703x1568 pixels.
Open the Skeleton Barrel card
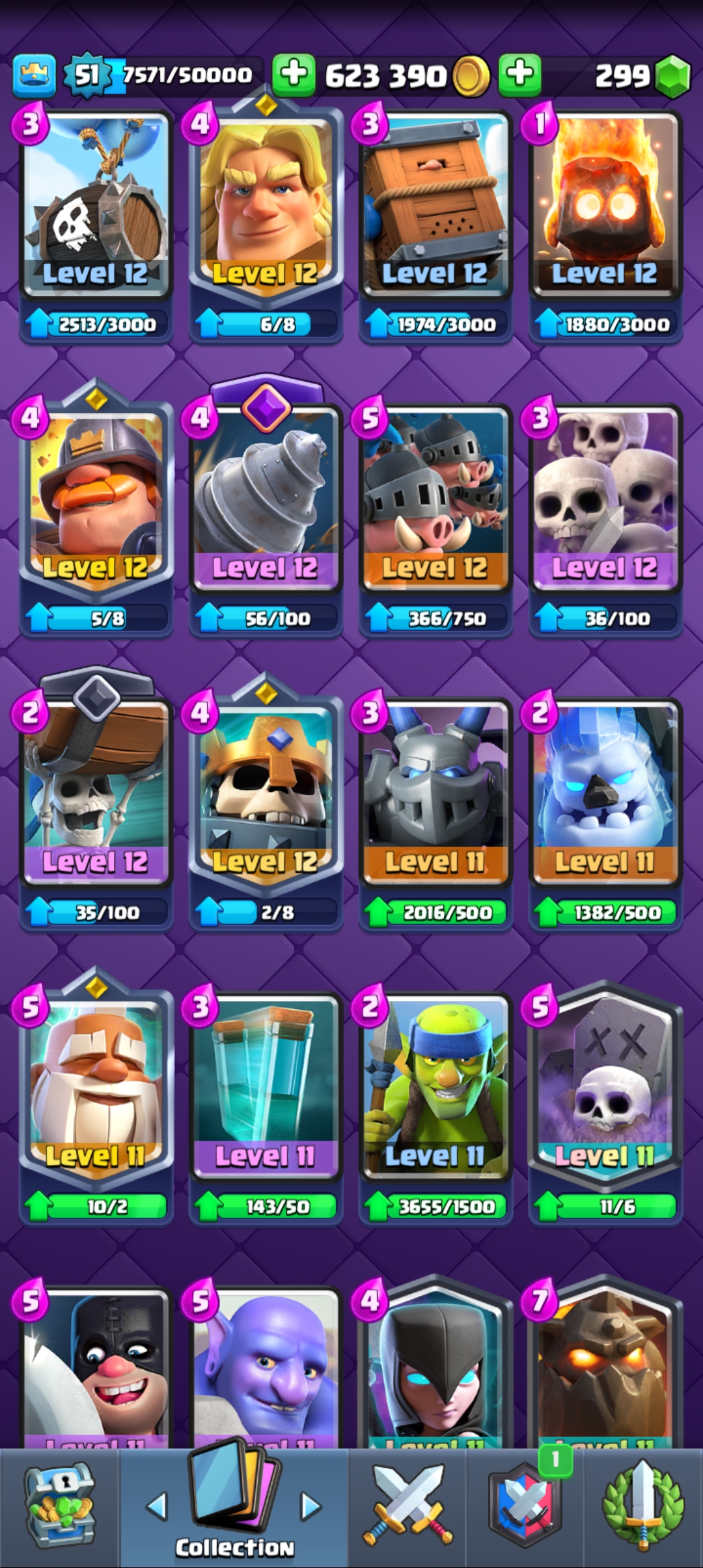(96, 225)
